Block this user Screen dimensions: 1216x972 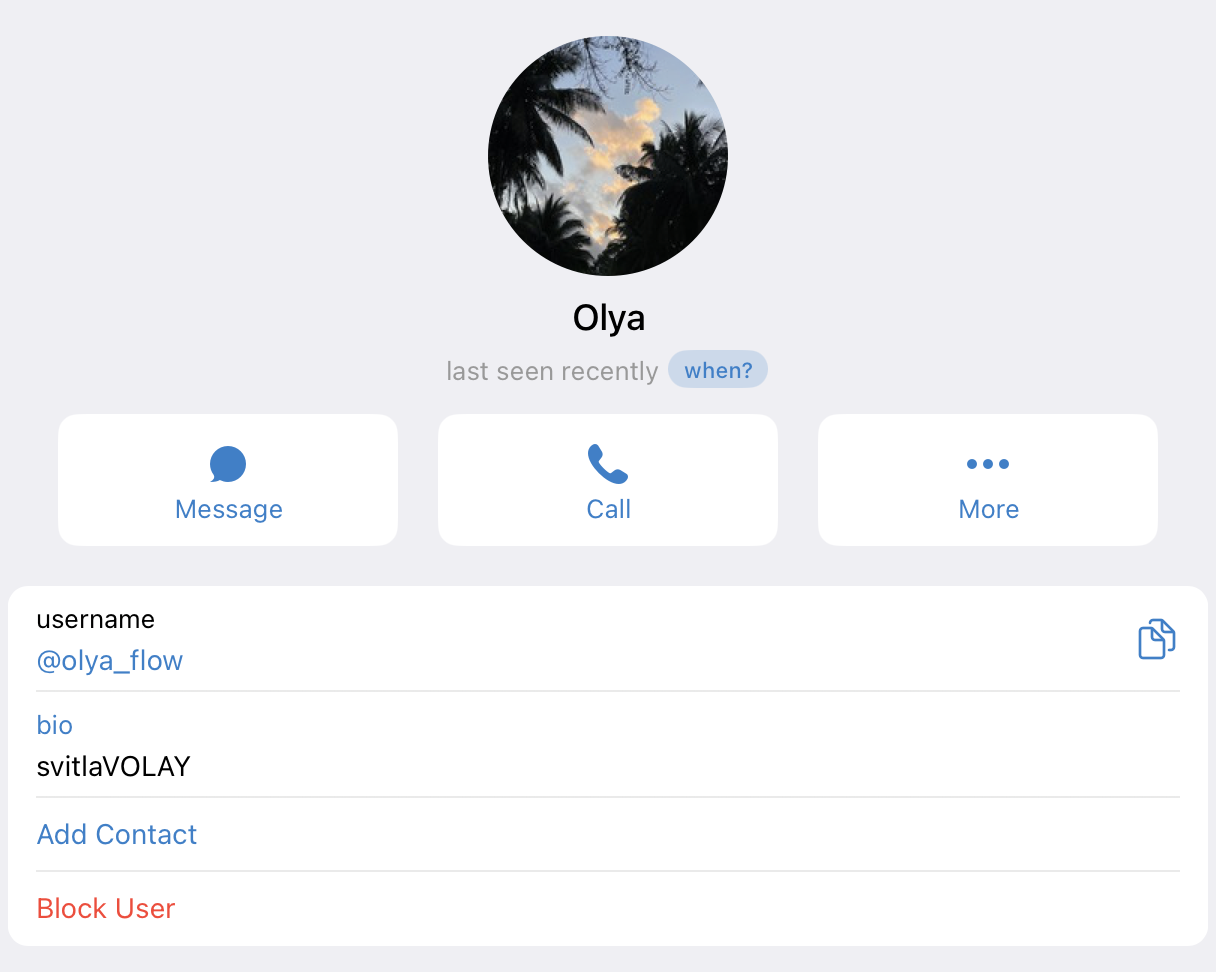106,908
